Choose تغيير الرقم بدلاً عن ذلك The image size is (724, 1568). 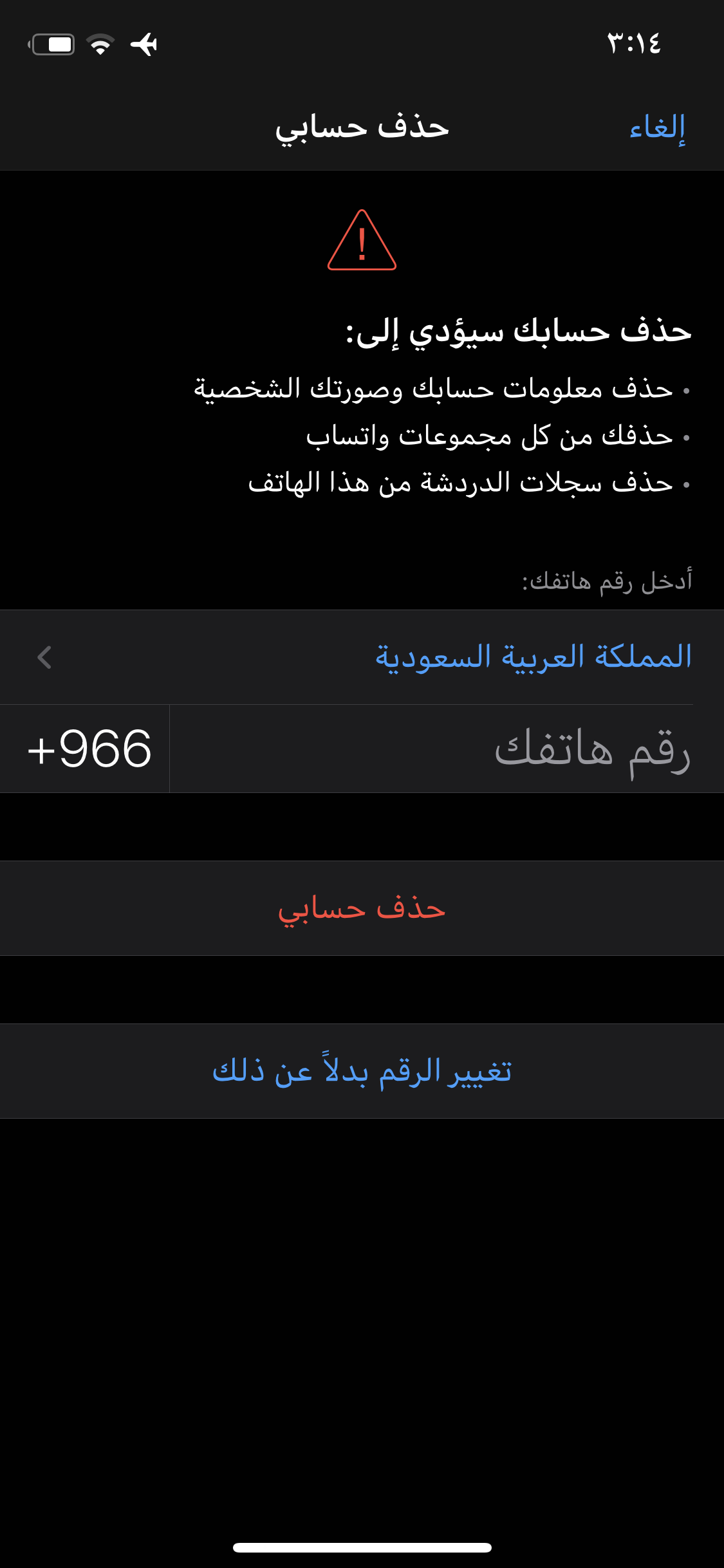[x=362, y=1072]
